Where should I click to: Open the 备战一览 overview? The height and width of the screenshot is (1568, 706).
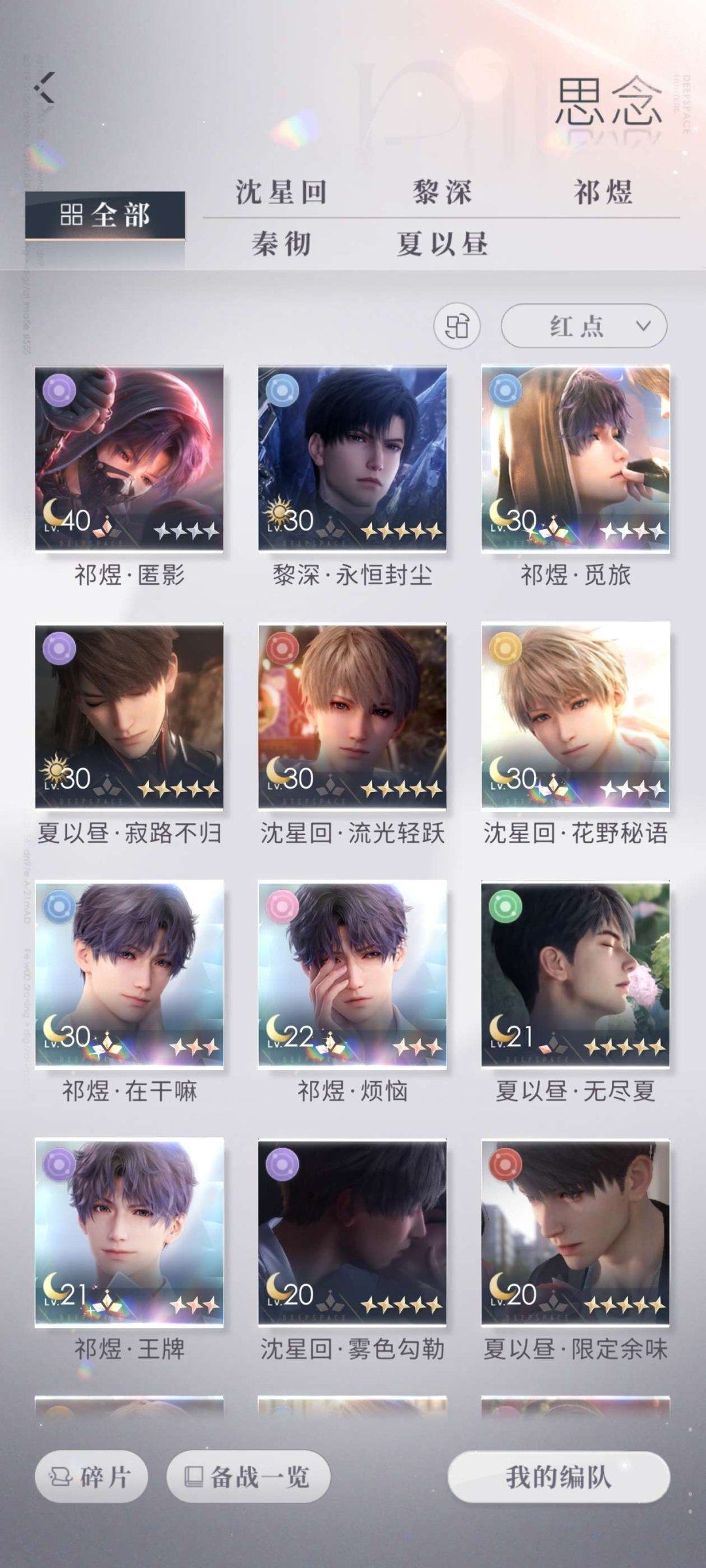pos(246,1475)
